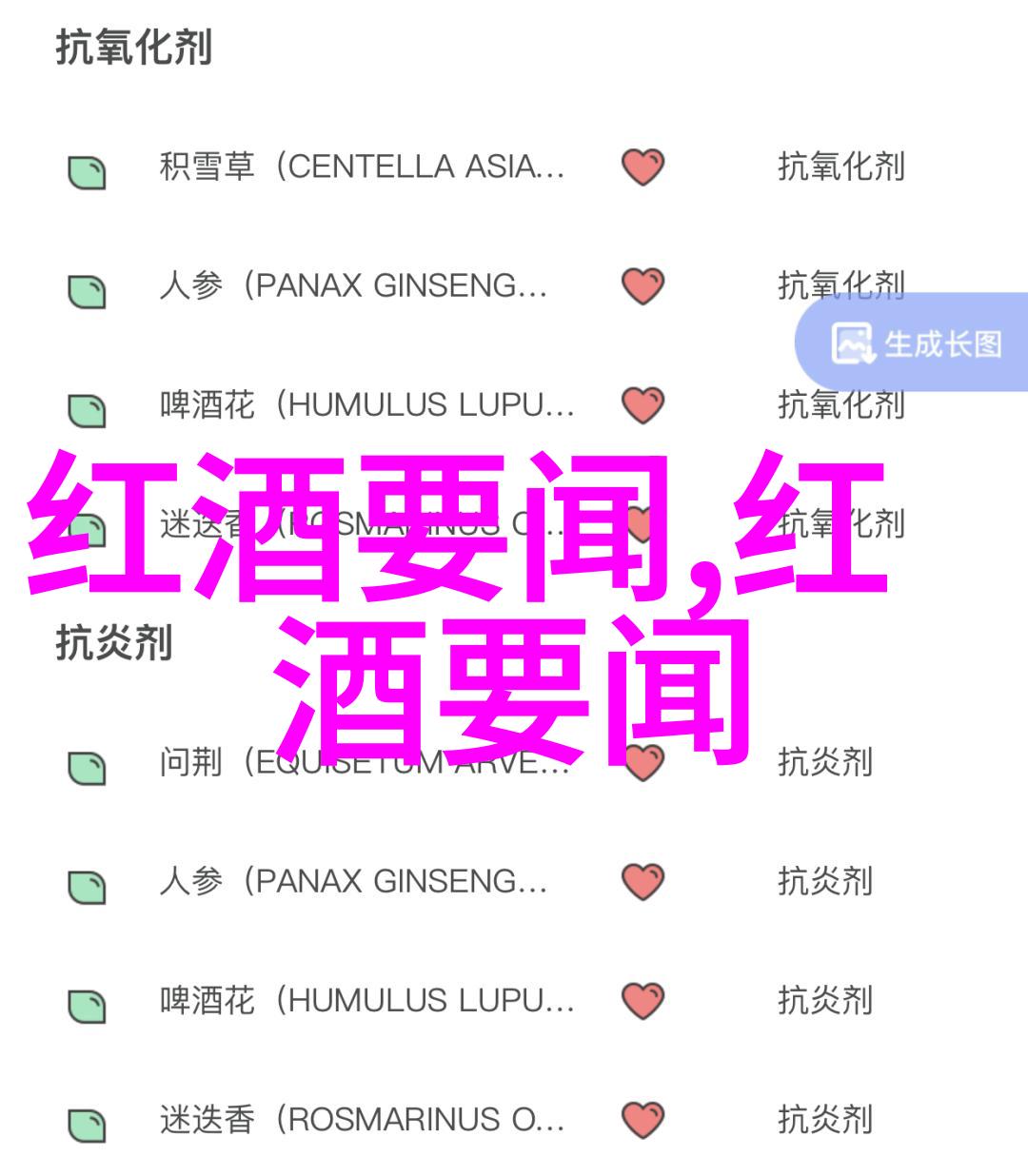The image size is (1028, 1176).
Task: Open 啤酒花 row labeled 抗炎剂
Action: [x=366, y=1001]
